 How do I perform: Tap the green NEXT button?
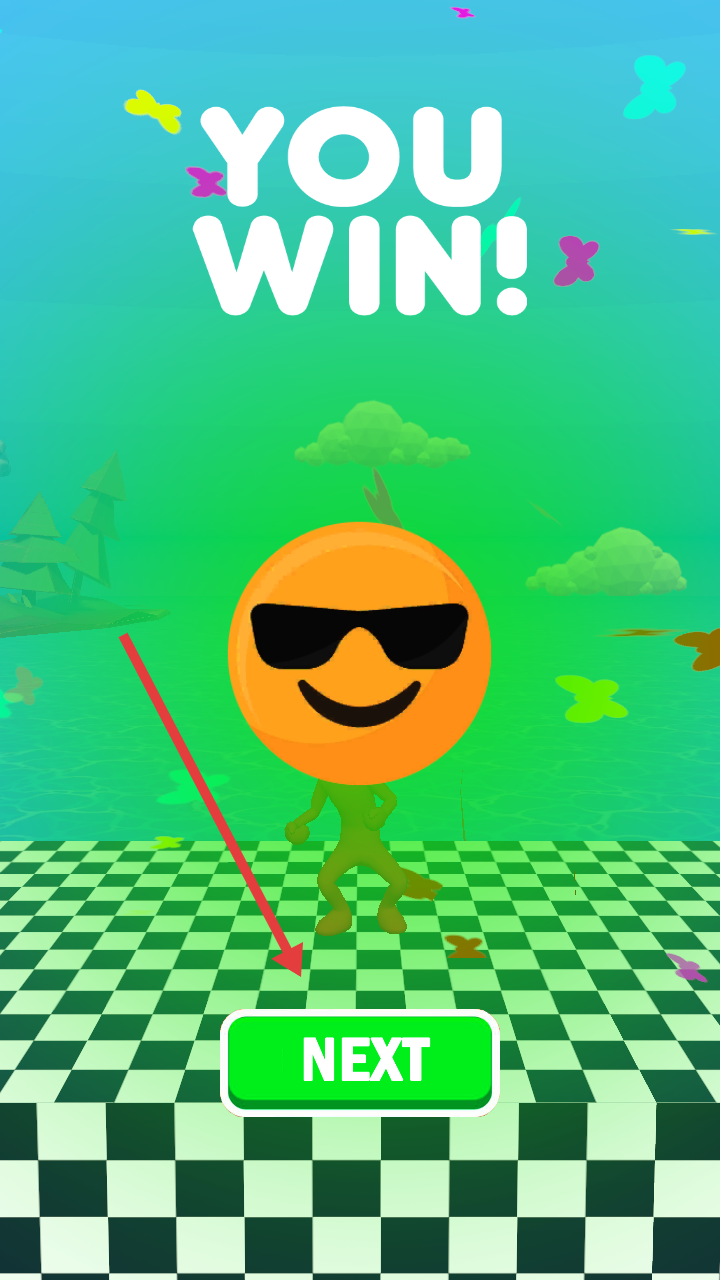pos(360,1061)
